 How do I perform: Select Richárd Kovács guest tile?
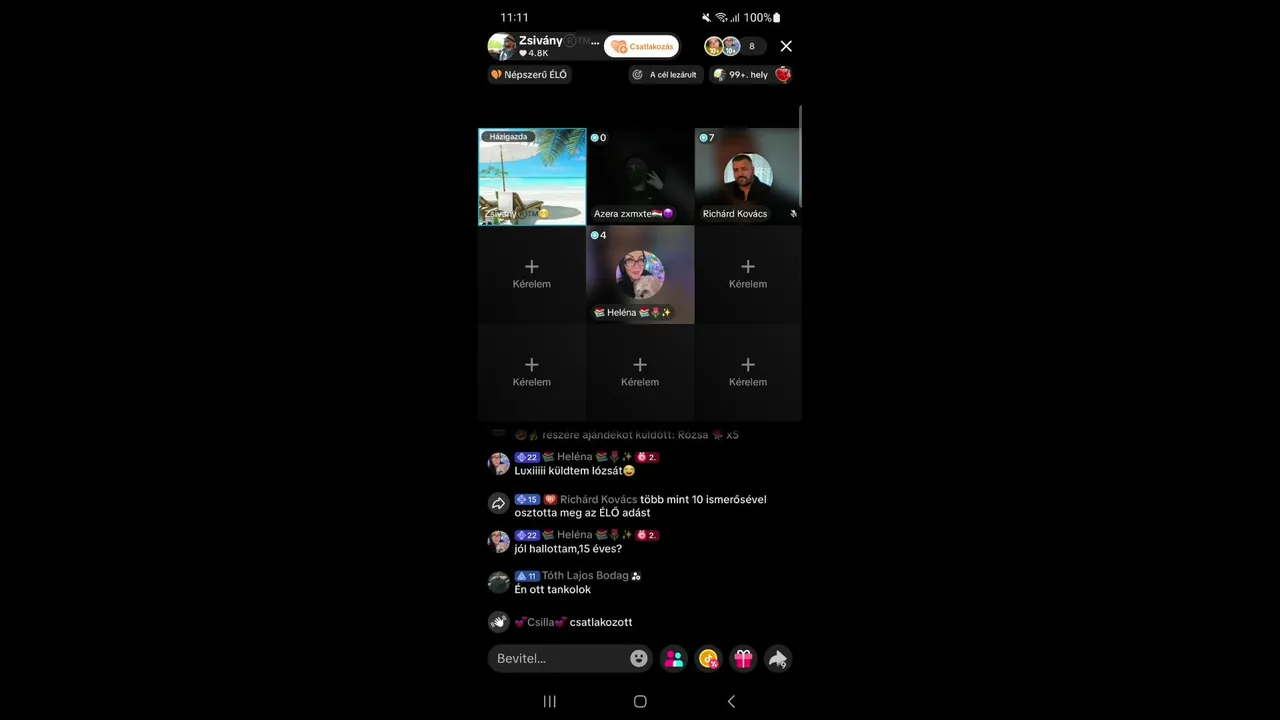747,176
